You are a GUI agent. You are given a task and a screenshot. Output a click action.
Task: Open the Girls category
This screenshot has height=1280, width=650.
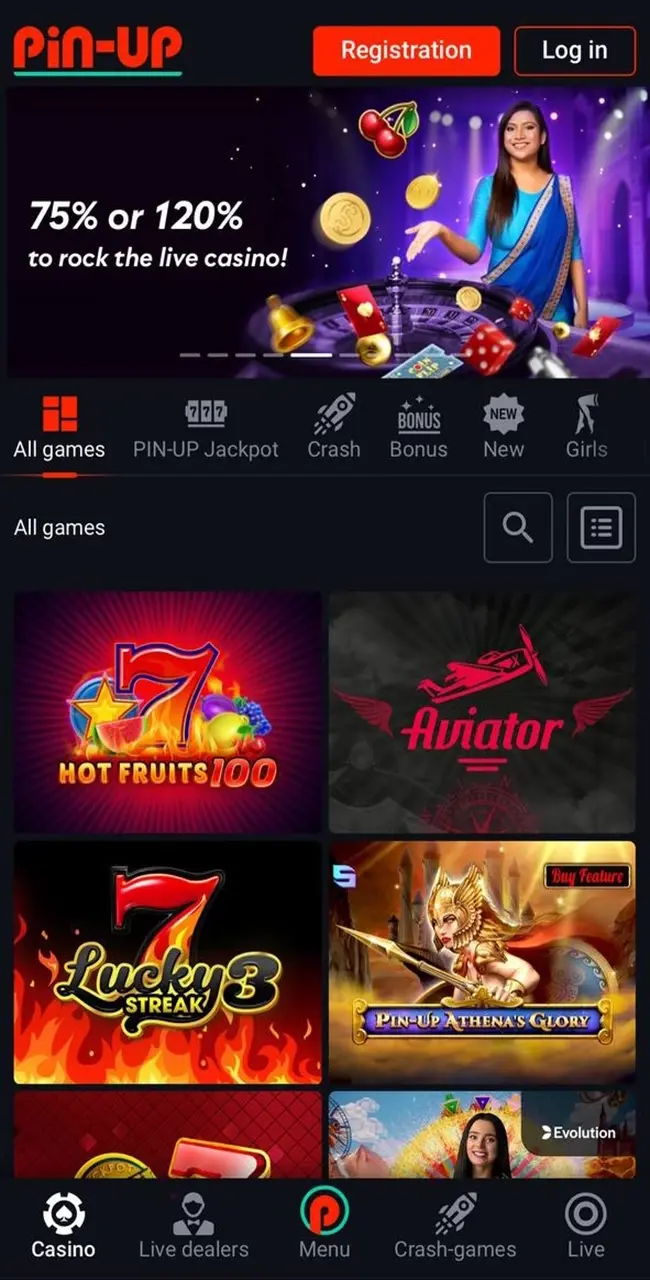[586, 428]
